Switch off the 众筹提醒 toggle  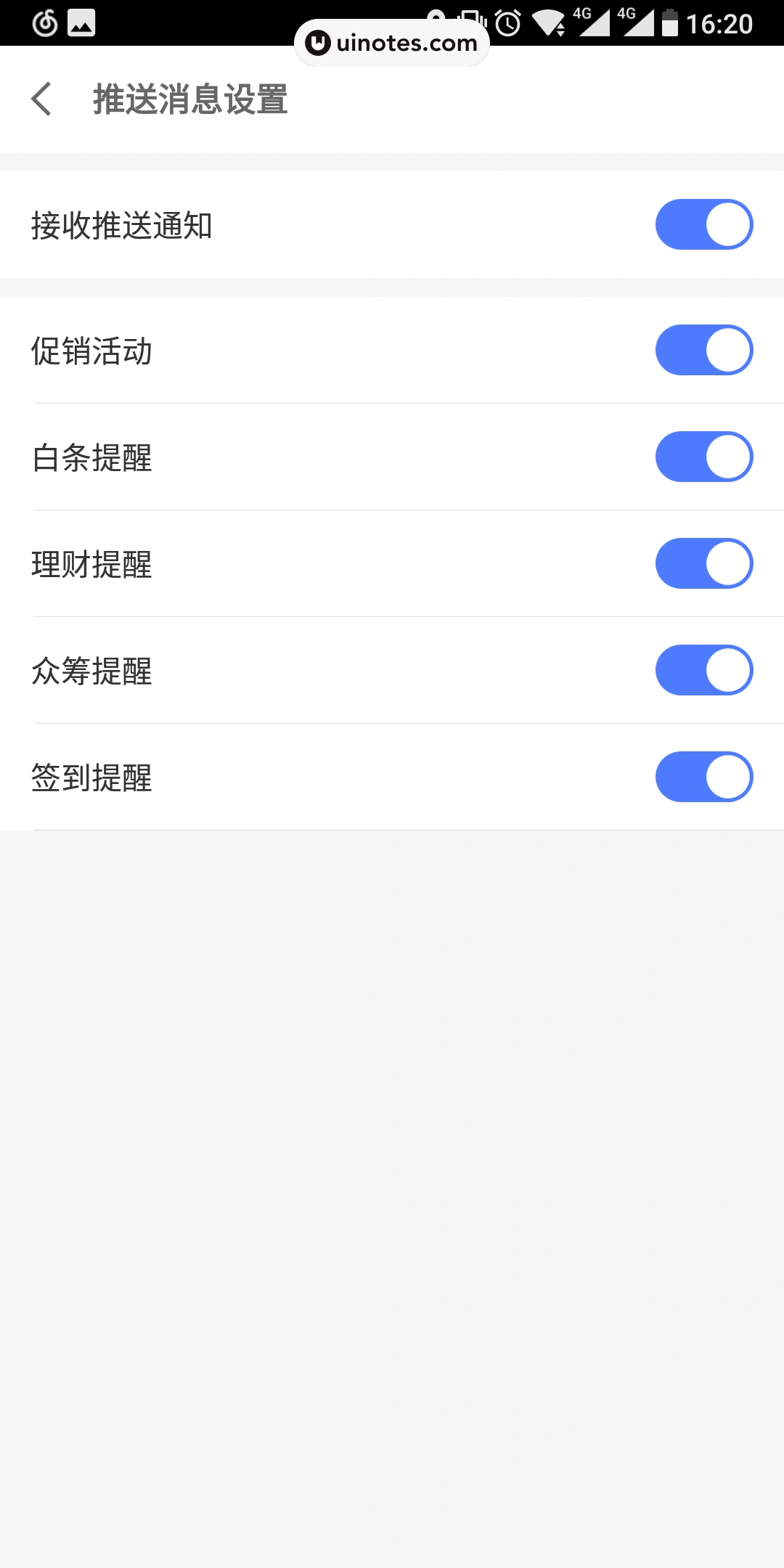coord(703,669)
